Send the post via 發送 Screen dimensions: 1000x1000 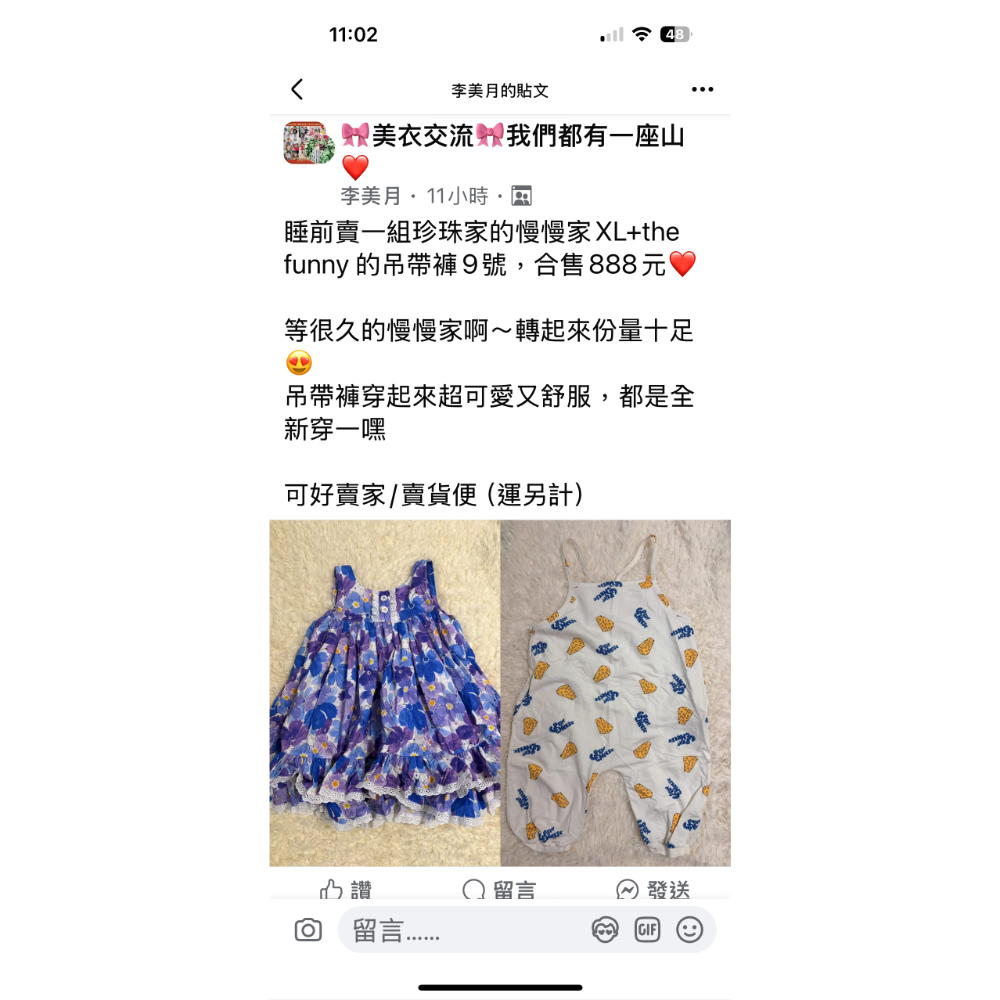point(653,889)
